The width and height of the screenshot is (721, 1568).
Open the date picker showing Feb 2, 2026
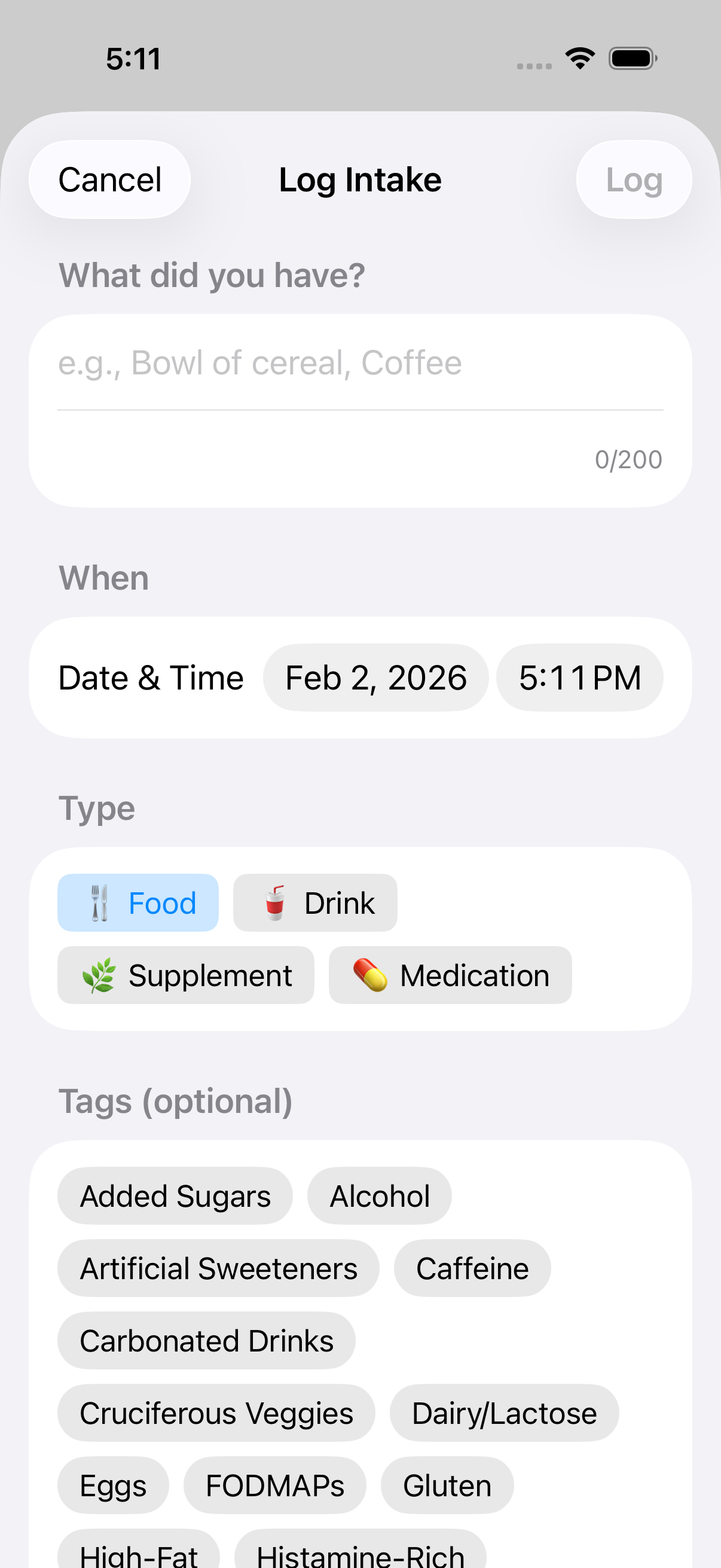(x=376, y=677)
